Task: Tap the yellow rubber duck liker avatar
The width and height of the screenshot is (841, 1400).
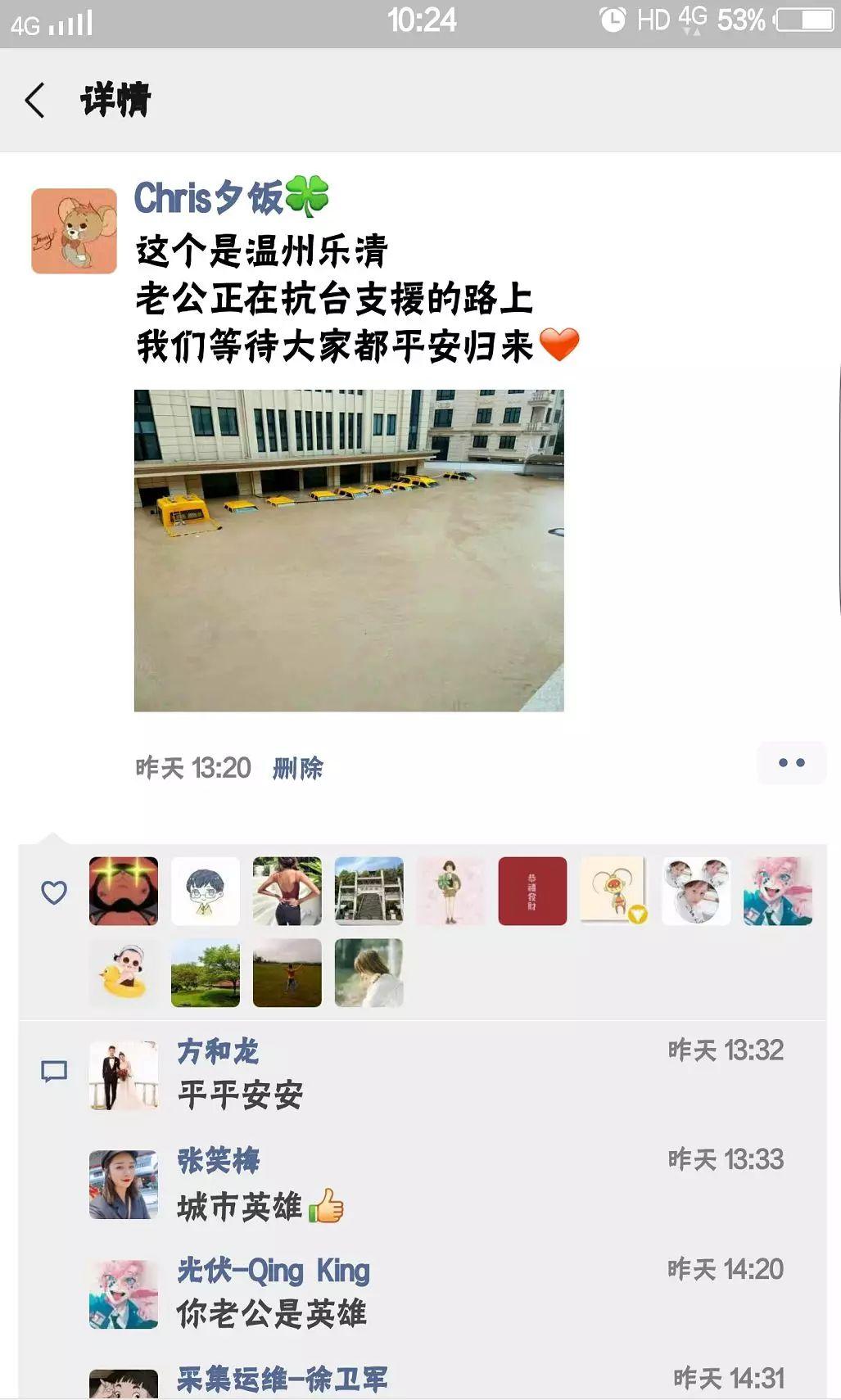Action: (123, 973)
